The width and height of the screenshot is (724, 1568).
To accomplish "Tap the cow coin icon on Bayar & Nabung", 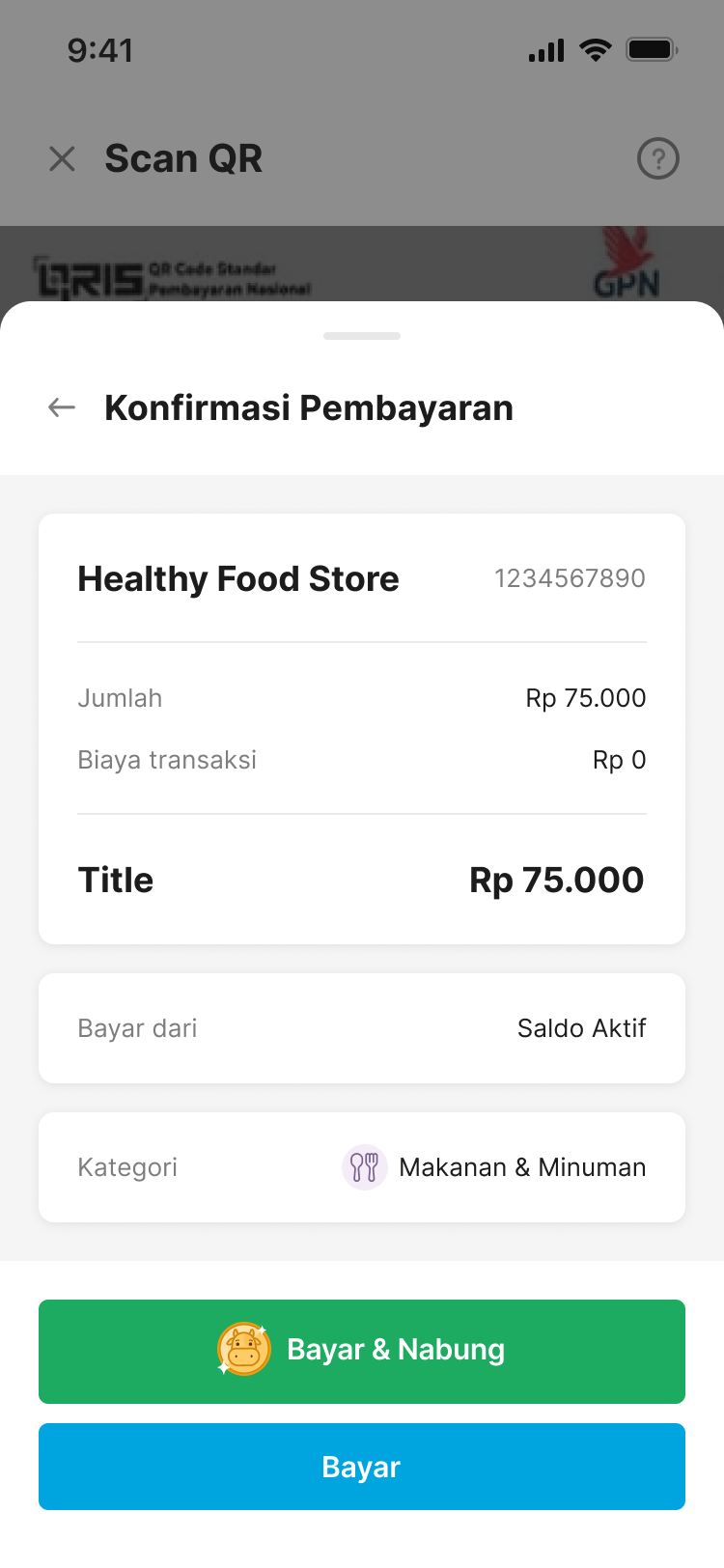I will (x=242, y=1350).
